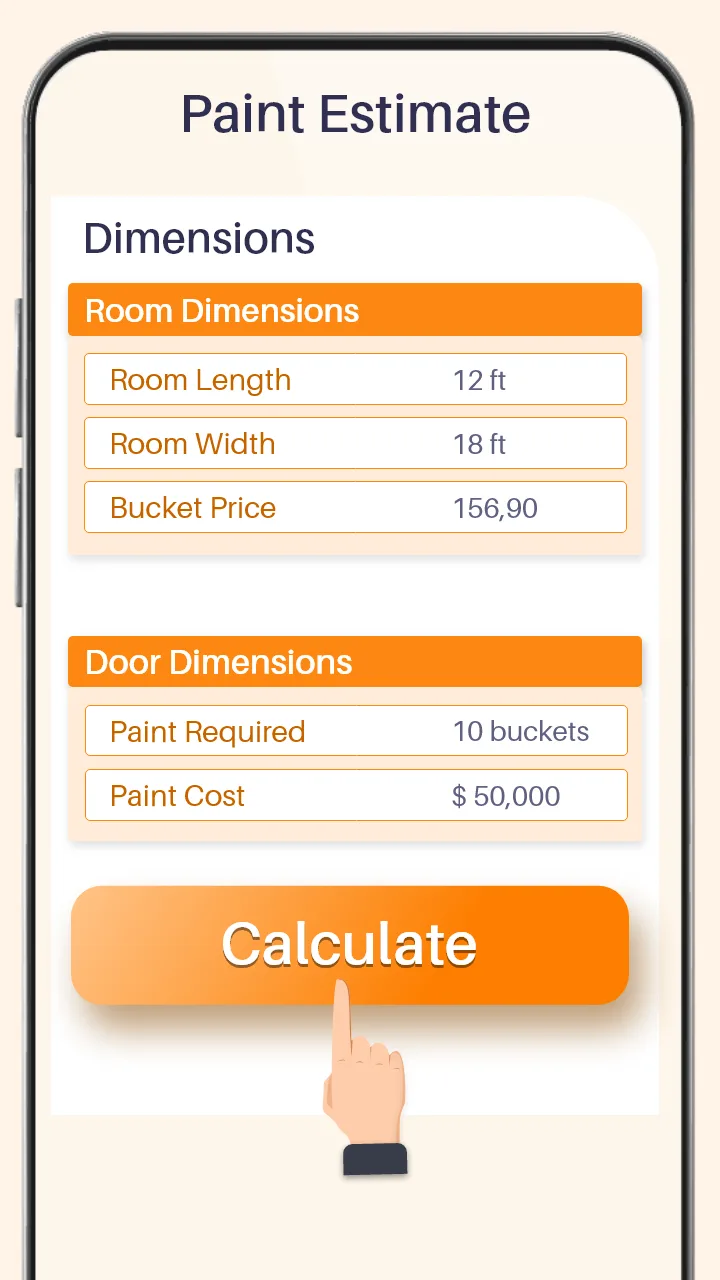Click the Paint Estimate title
The width and height of the screenshot is (720, 1280).
point(354,113)
